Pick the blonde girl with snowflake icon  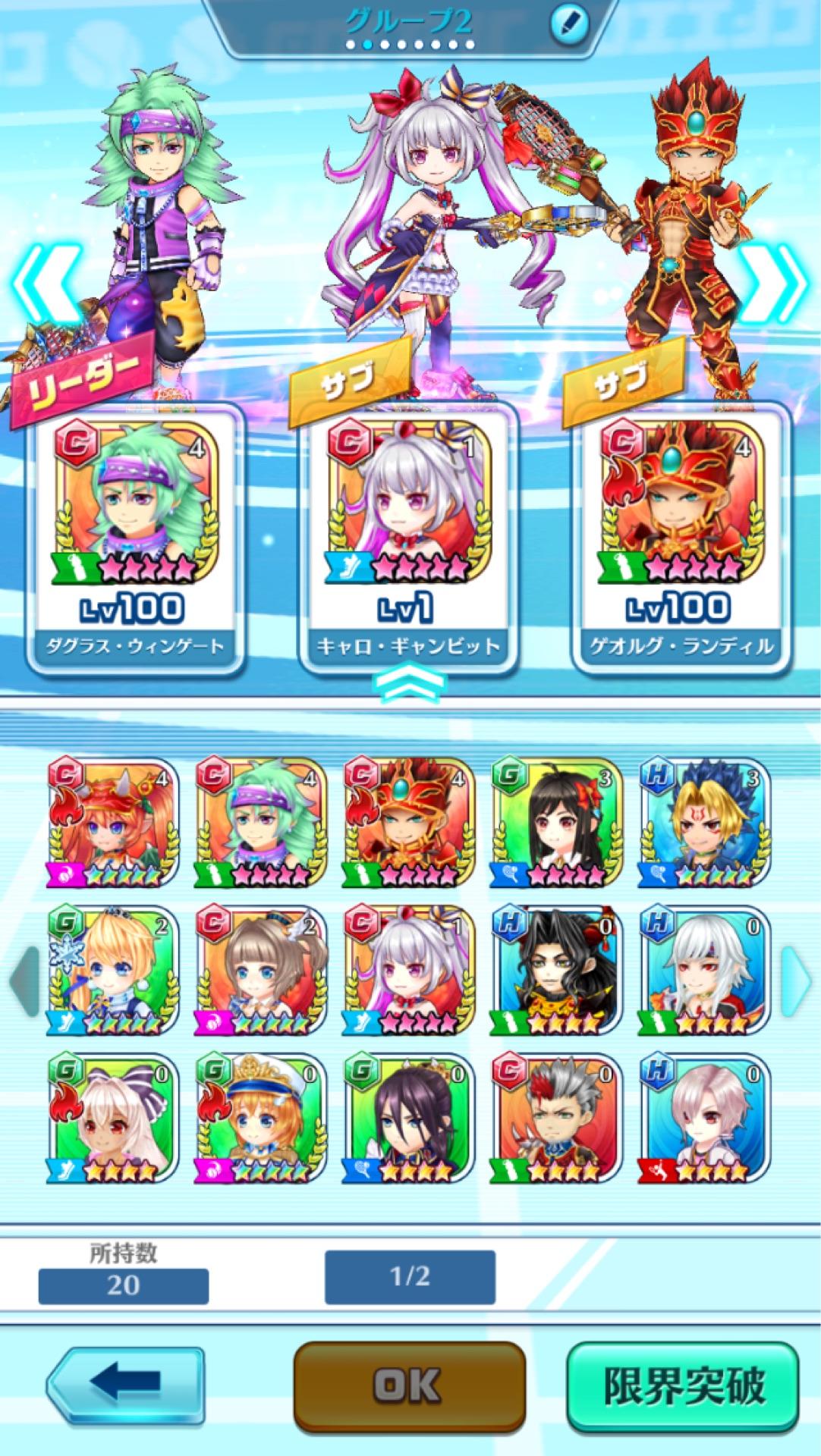tap(113, 971)
